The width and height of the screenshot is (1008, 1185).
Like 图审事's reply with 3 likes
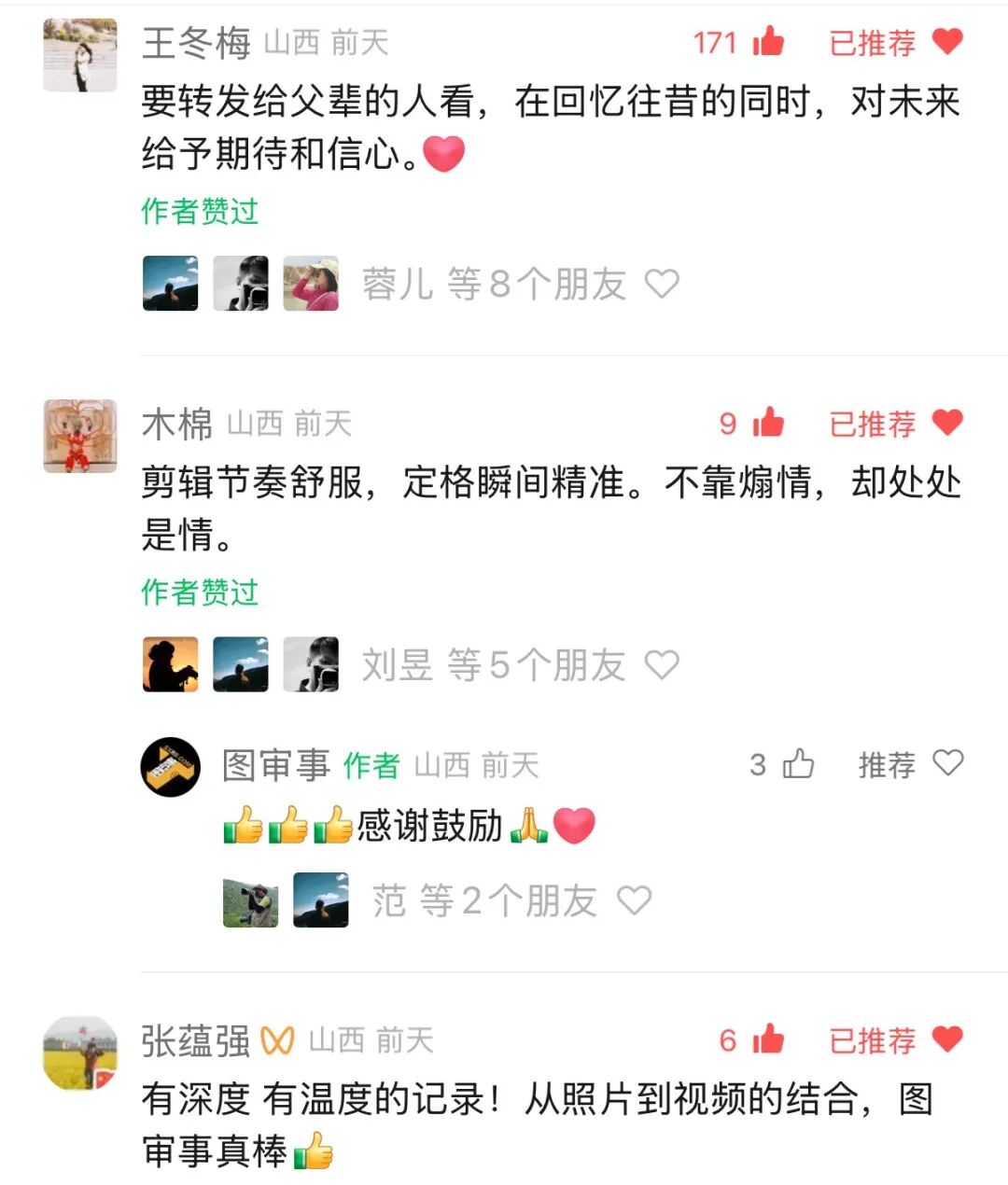tap(798, 764)
